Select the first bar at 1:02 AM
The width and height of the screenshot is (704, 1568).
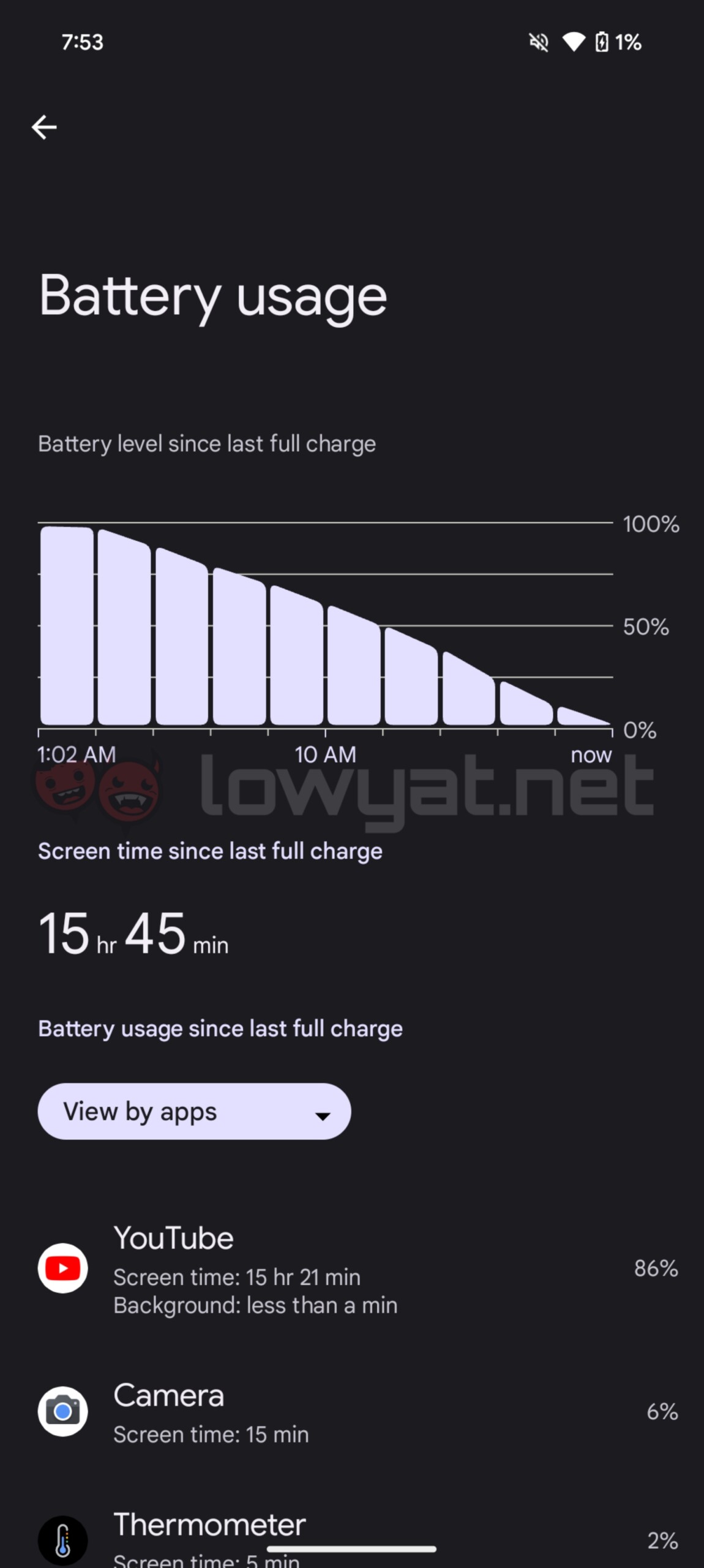(x=67, y=625)
